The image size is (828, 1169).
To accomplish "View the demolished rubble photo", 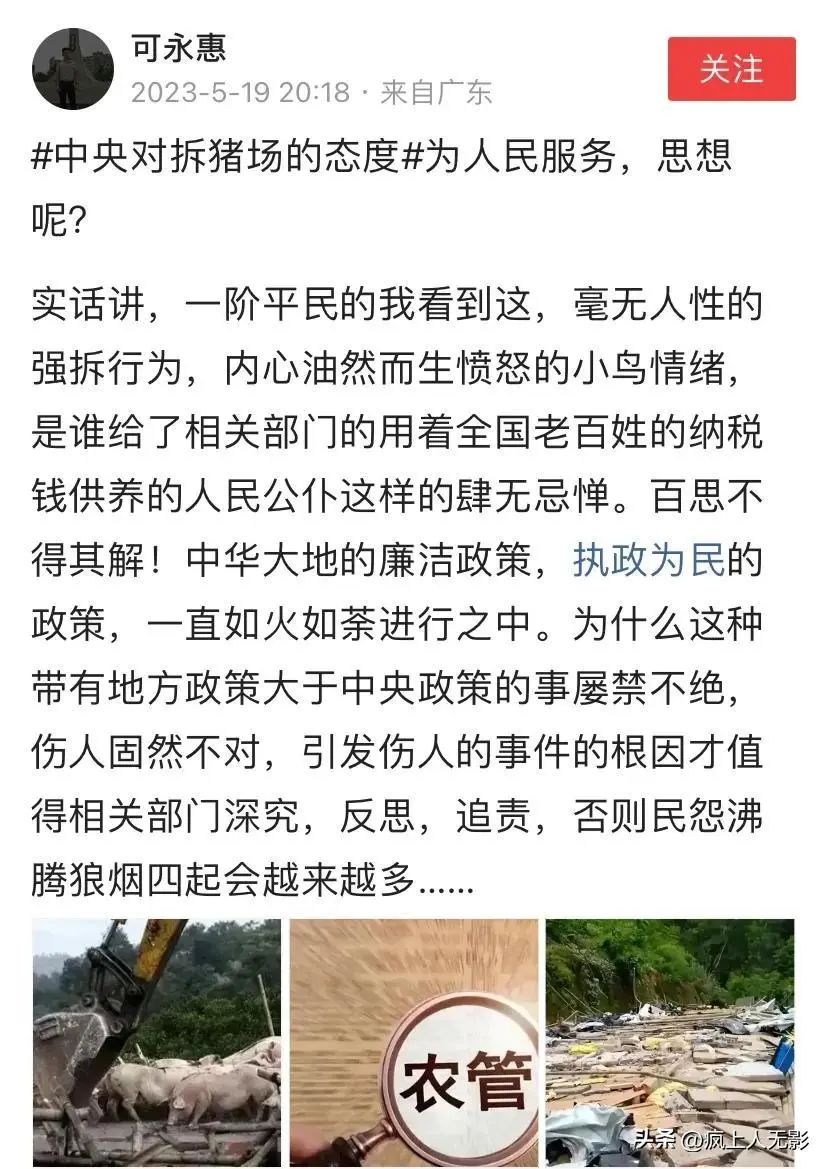I will coord(669,1040).
